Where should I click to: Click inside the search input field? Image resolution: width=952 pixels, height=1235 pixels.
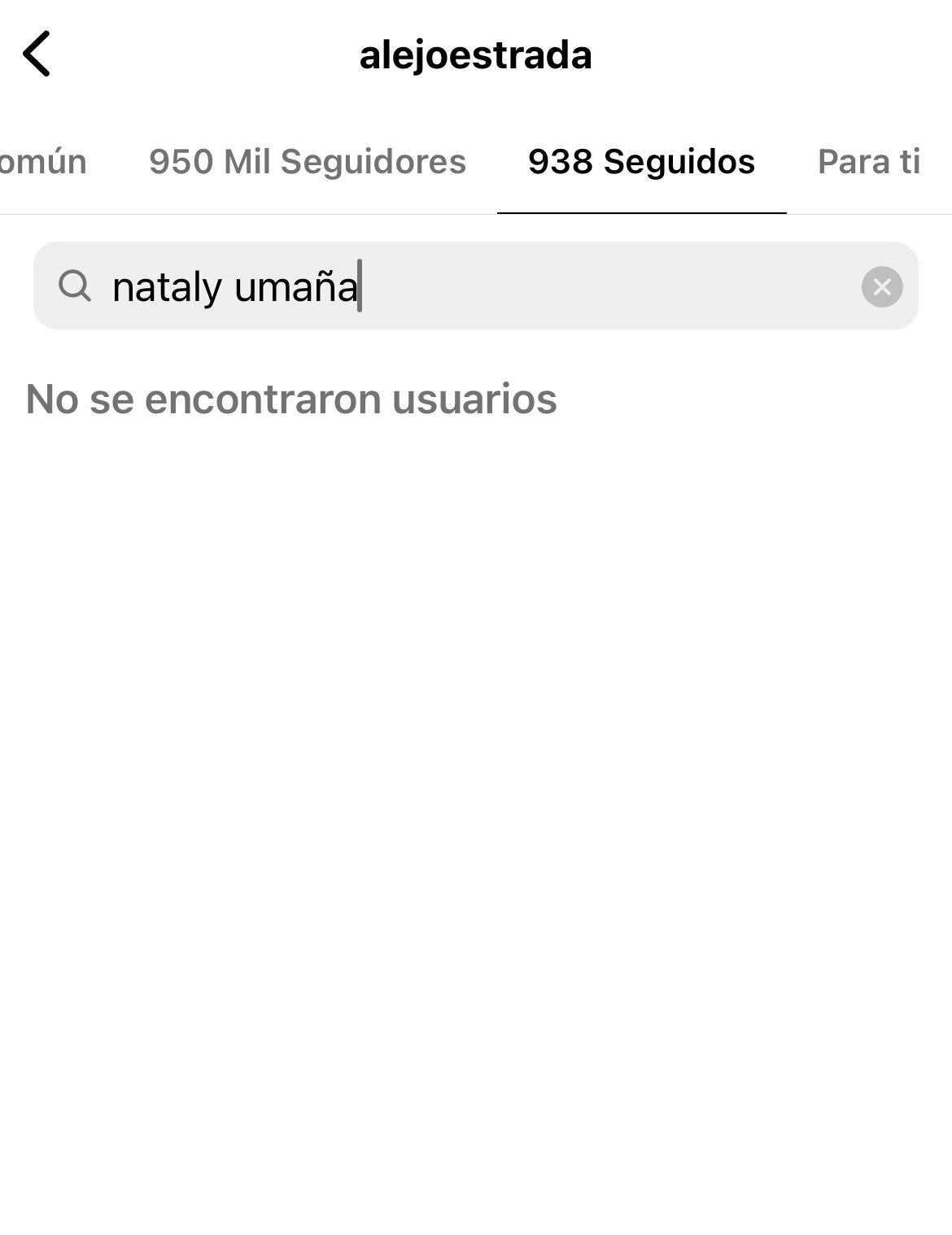[x=488, y=286]
